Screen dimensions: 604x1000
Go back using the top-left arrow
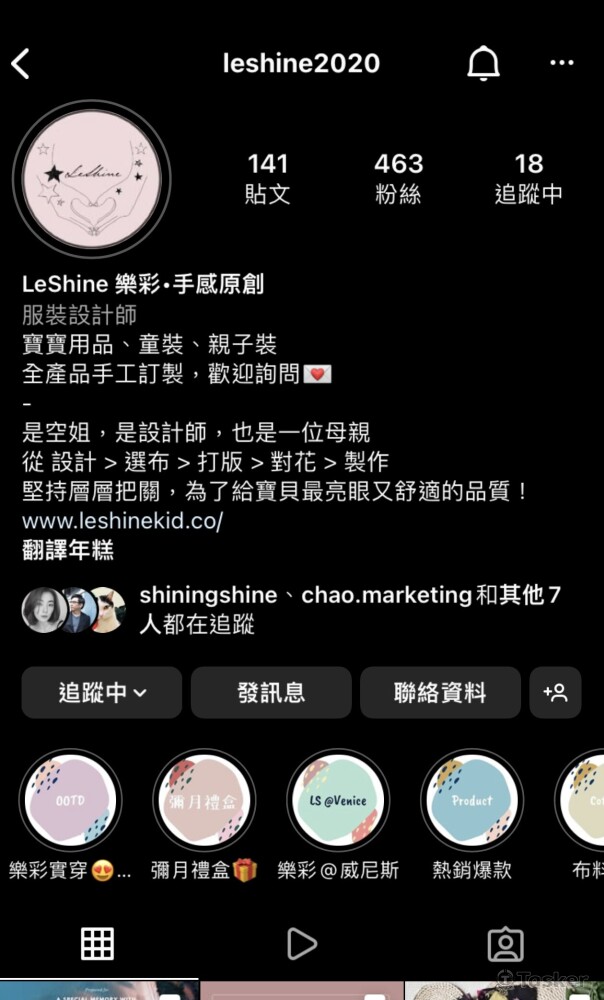[21, 64]
